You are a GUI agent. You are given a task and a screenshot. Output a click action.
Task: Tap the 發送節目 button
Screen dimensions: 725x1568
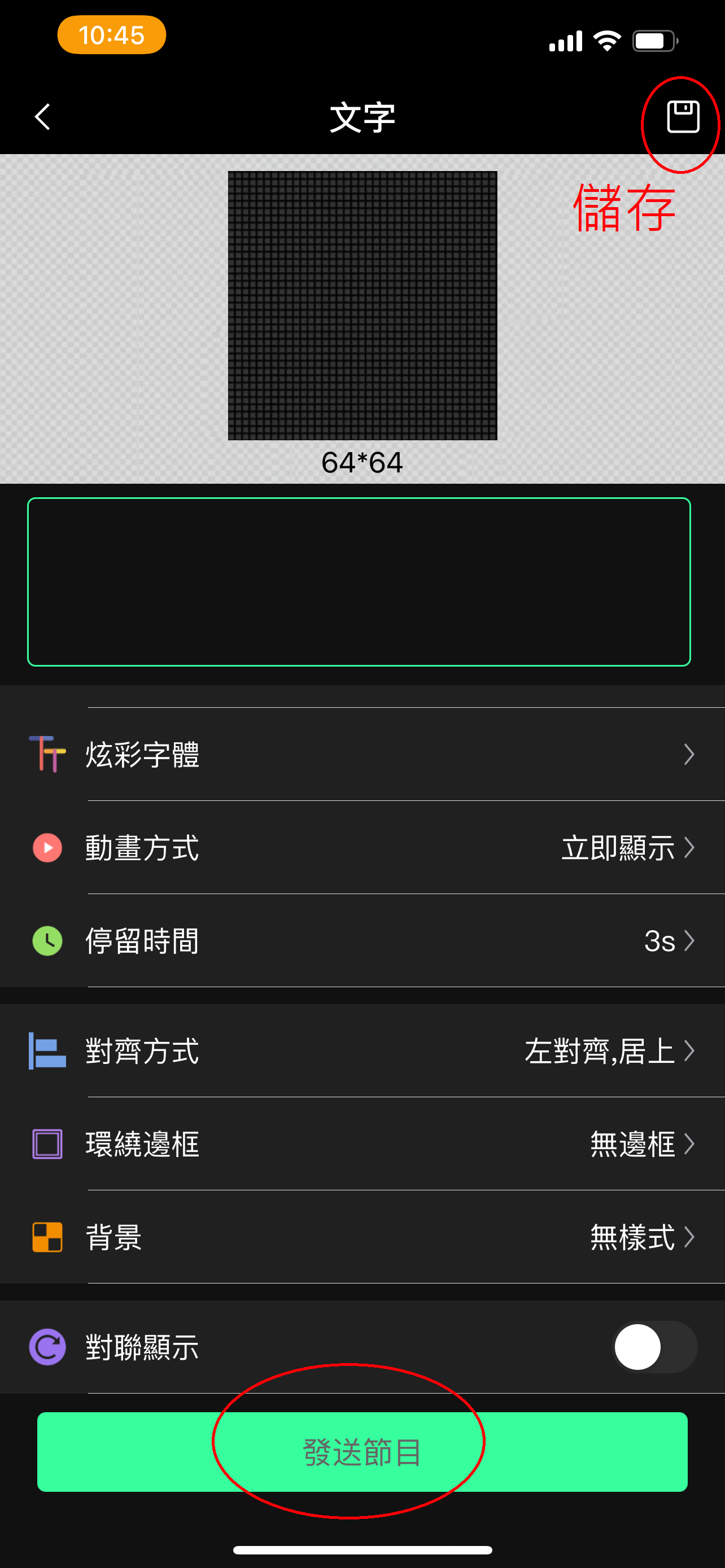coord(362,1452)
